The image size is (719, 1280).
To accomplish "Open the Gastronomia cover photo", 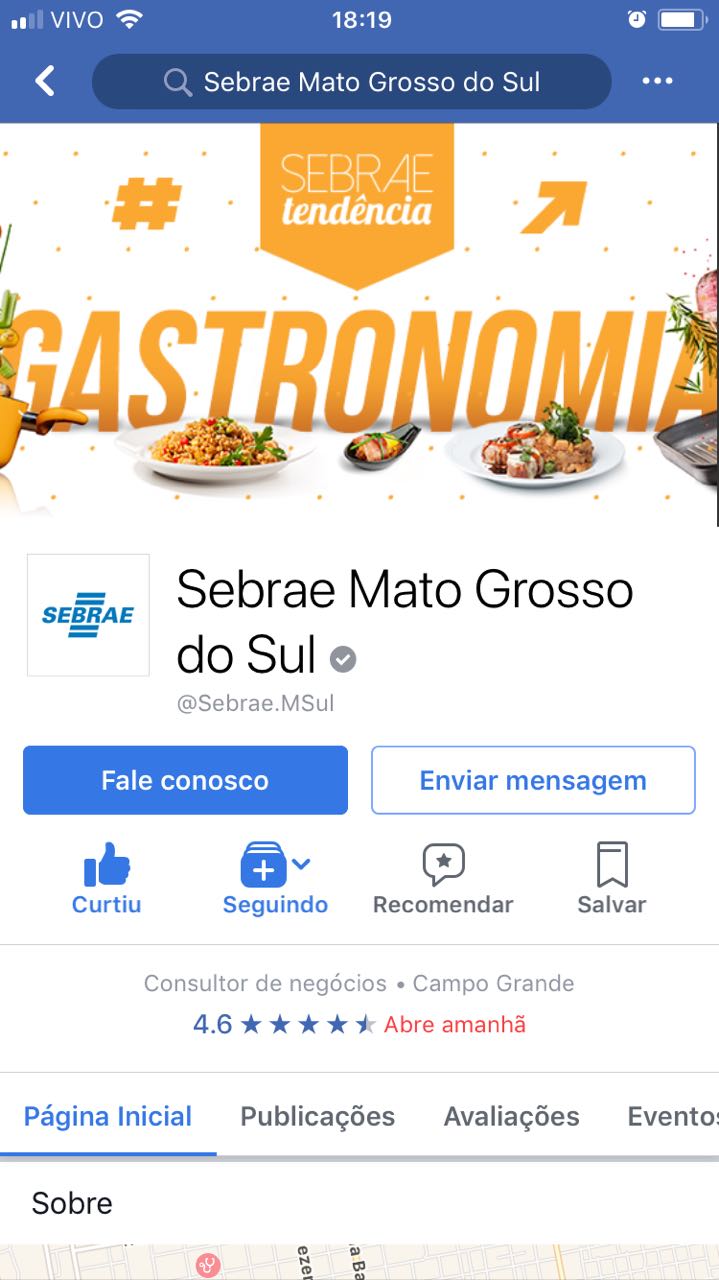I will (359, 324).
